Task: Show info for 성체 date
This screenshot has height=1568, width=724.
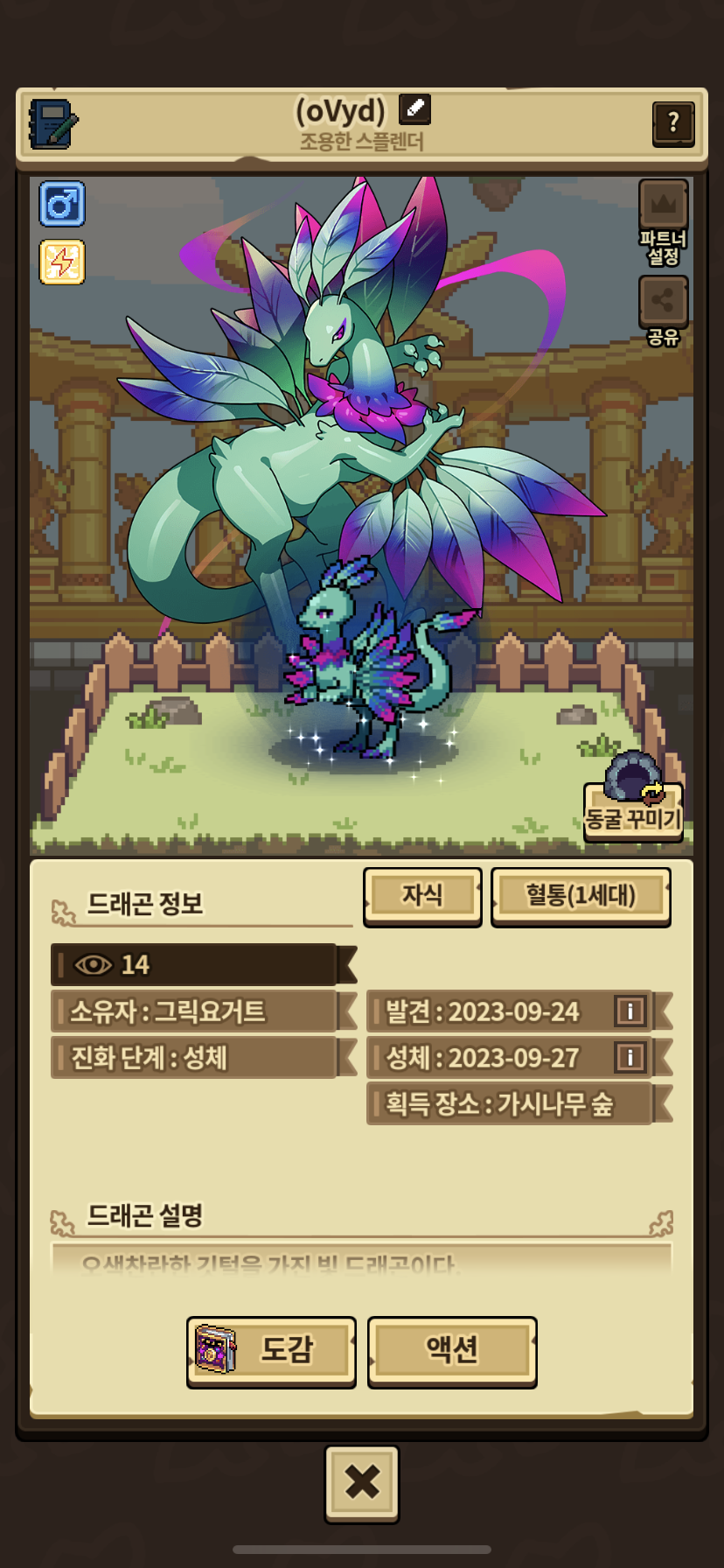Action: (630, 1057)
